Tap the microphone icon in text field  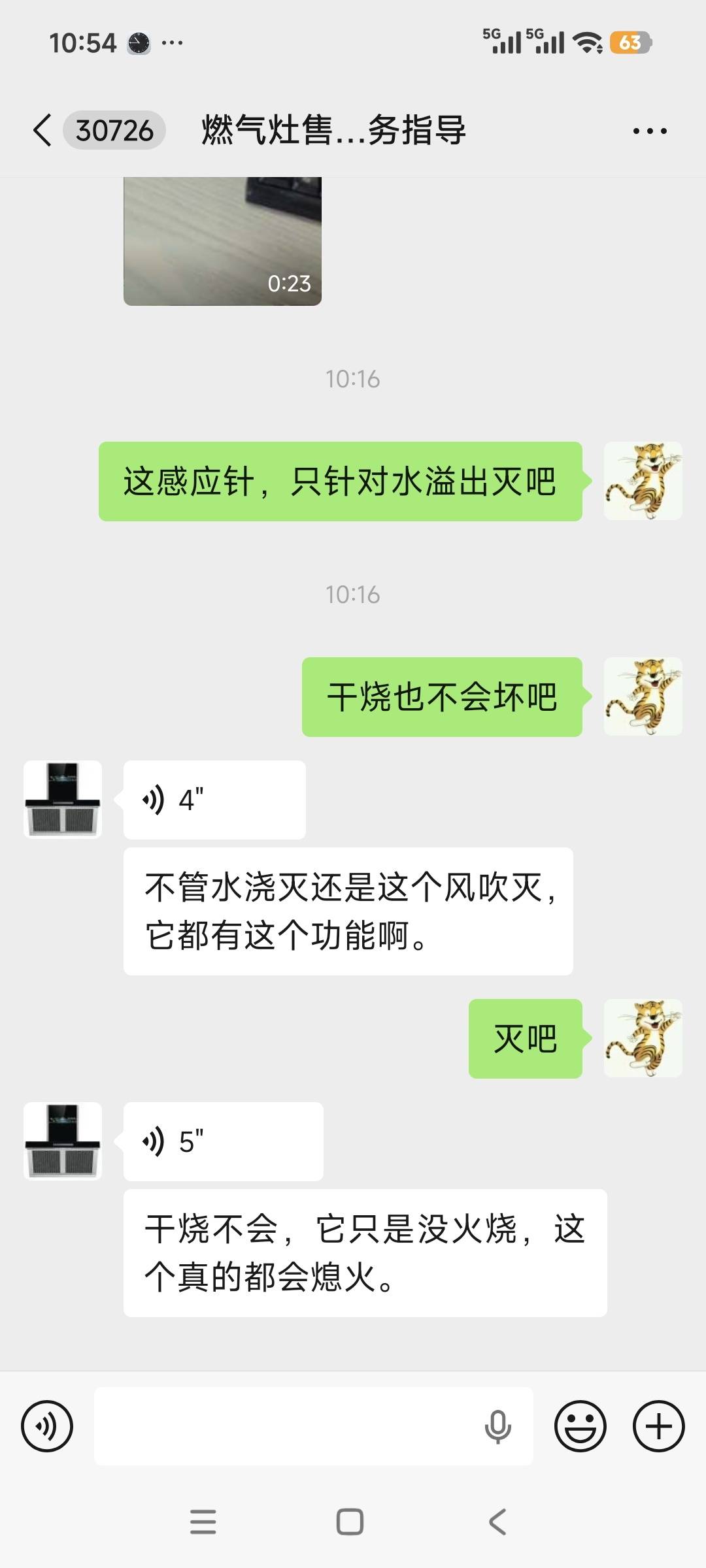coord(497,1426)
